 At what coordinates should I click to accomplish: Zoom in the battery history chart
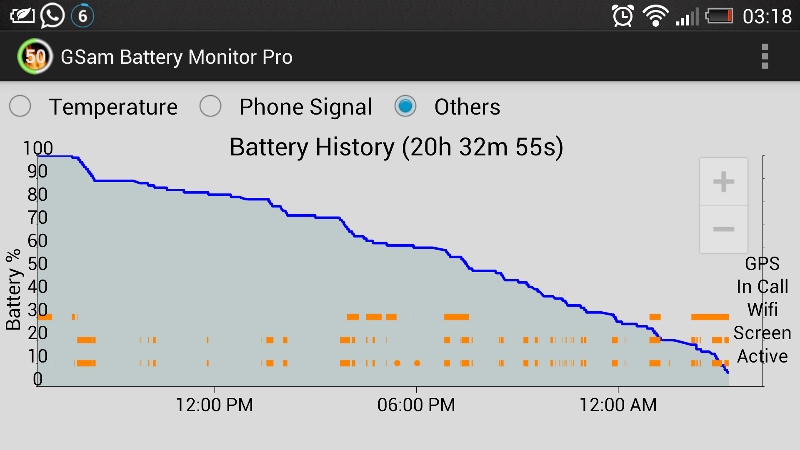click(x=723, y=181)
